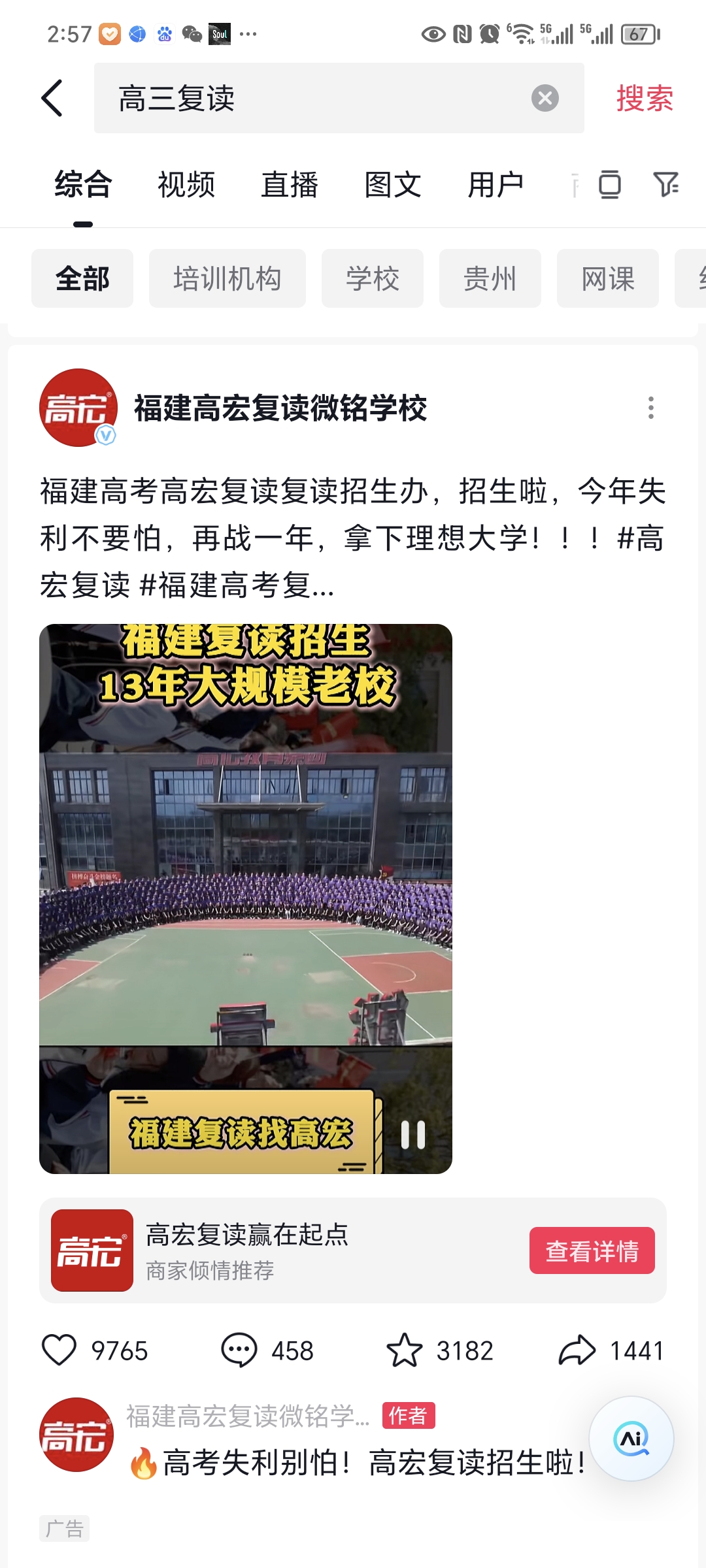Switch to the 视频 tab
The width and height of the screenshot is (706, 1568).
tap(186, 184)
